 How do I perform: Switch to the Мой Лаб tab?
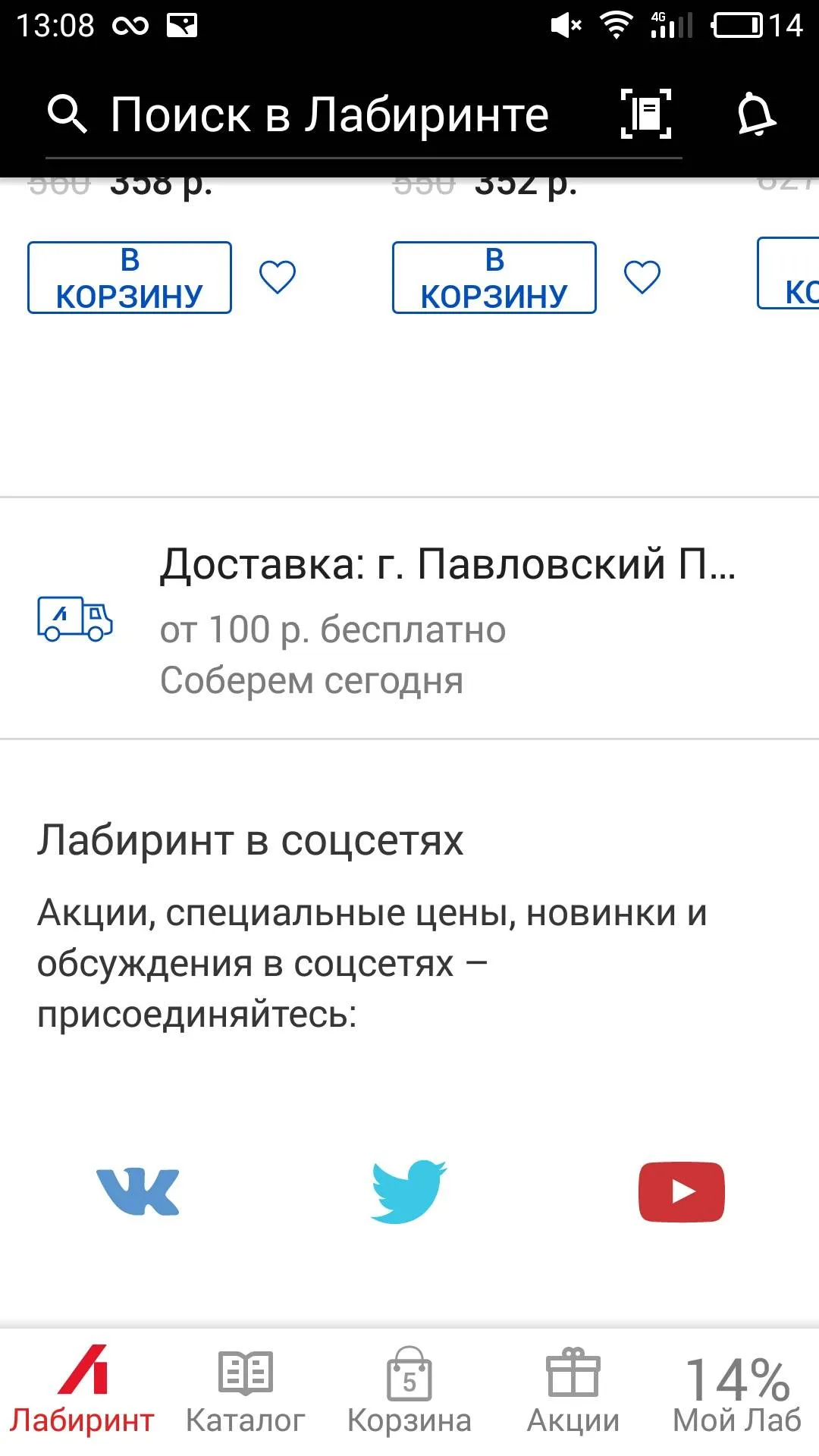coord(737,1392)
